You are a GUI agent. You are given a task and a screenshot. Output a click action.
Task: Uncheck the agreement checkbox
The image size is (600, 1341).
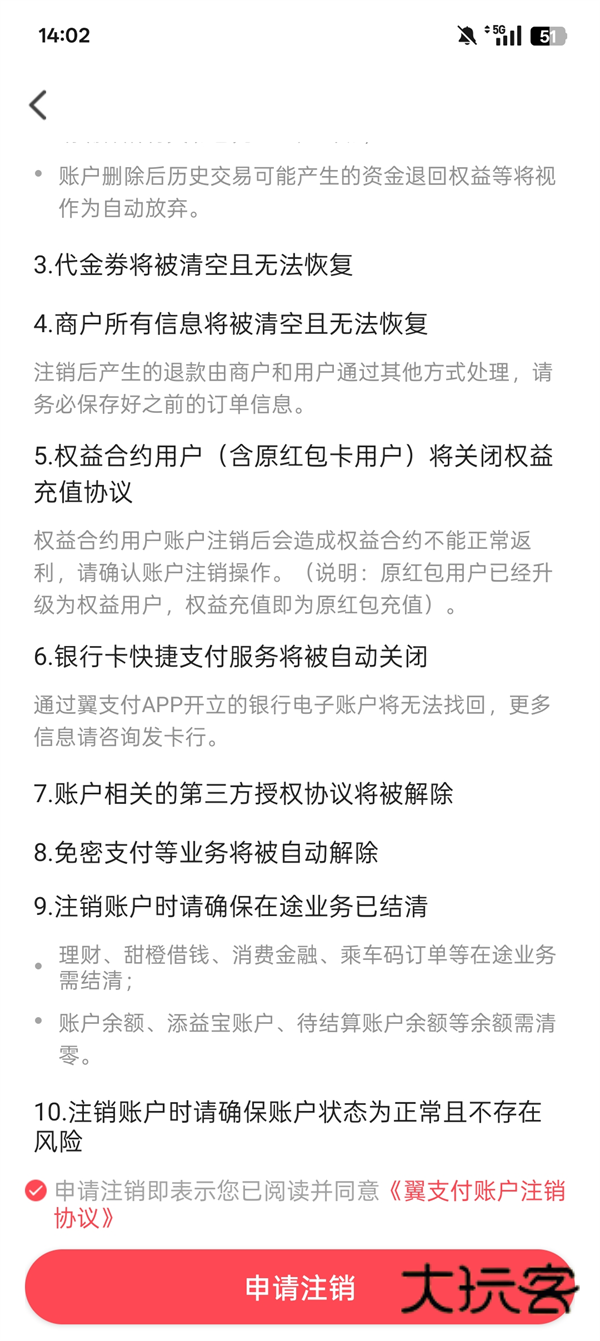click(36, 1190)
